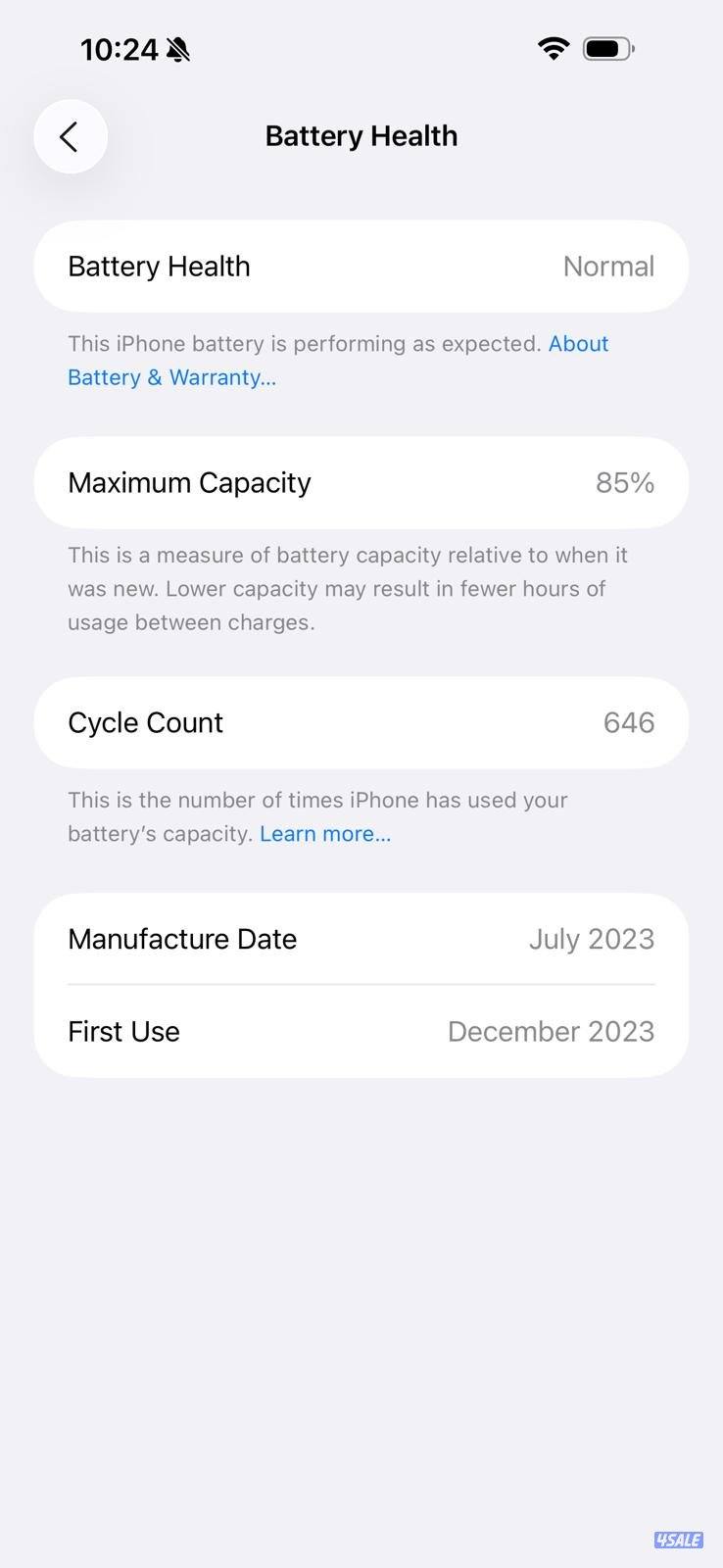Tap Learn more about cycle count
723x1568 pixels.
tap(325, 833)
